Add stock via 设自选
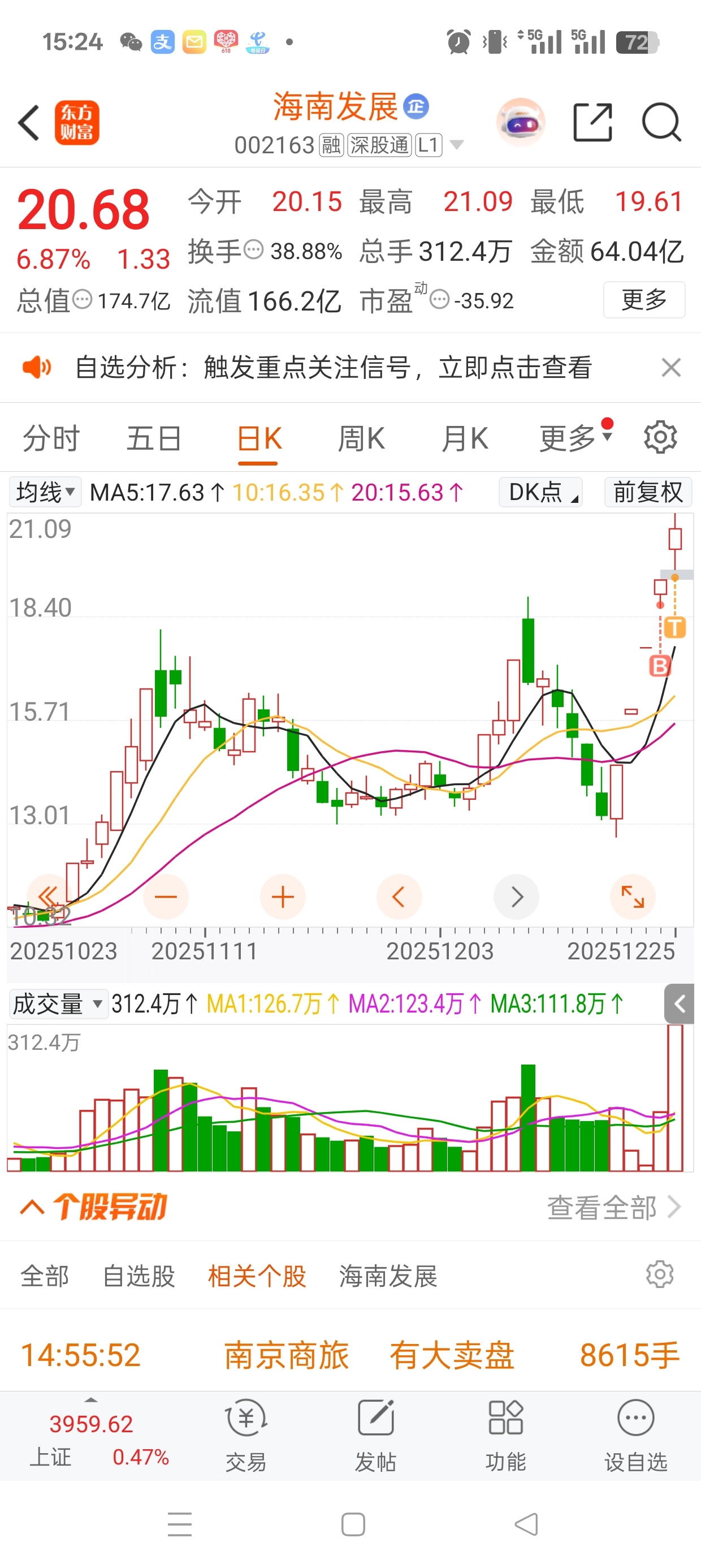 pos(635,1433)
